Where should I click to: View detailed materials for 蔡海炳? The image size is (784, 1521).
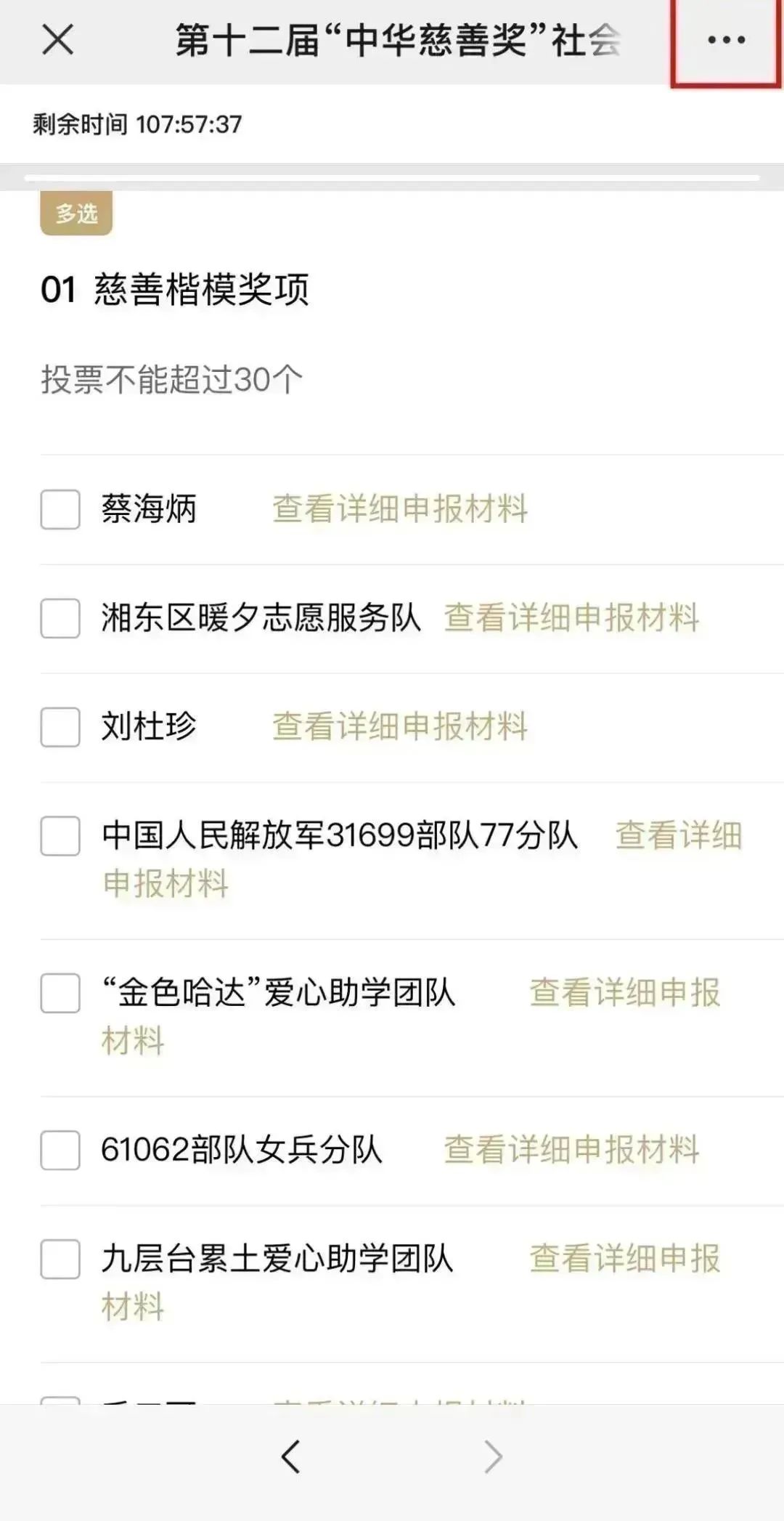[x=400, y=509]
